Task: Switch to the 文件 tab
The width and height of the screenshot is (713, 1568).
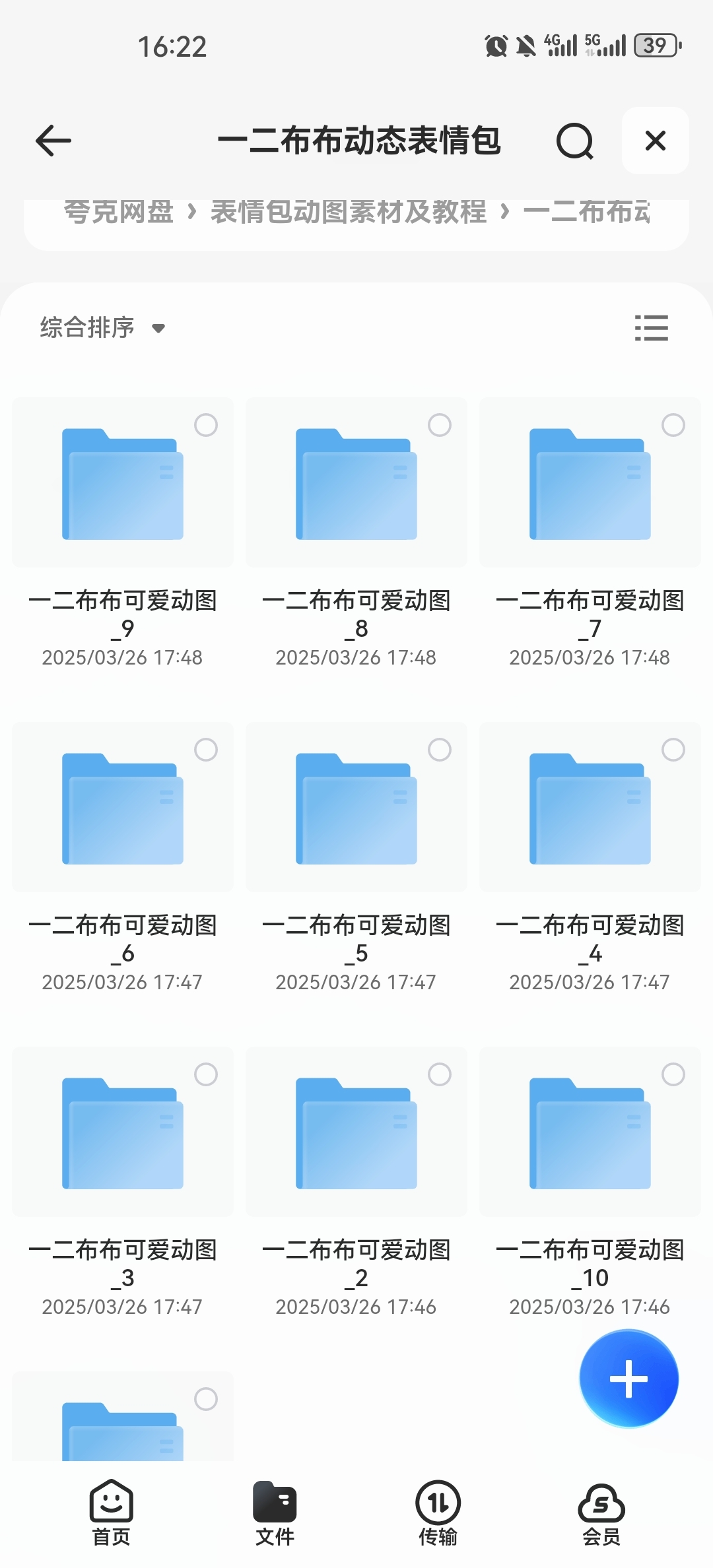Action: click(x=275, y=1513)
